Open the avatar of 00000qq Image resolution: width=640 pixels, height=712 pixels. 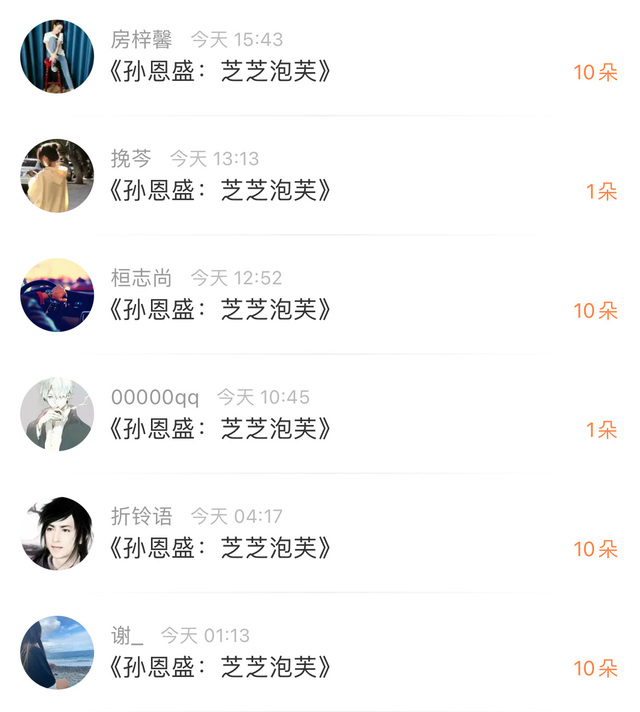pyautogui.click(x=57, y=414)
